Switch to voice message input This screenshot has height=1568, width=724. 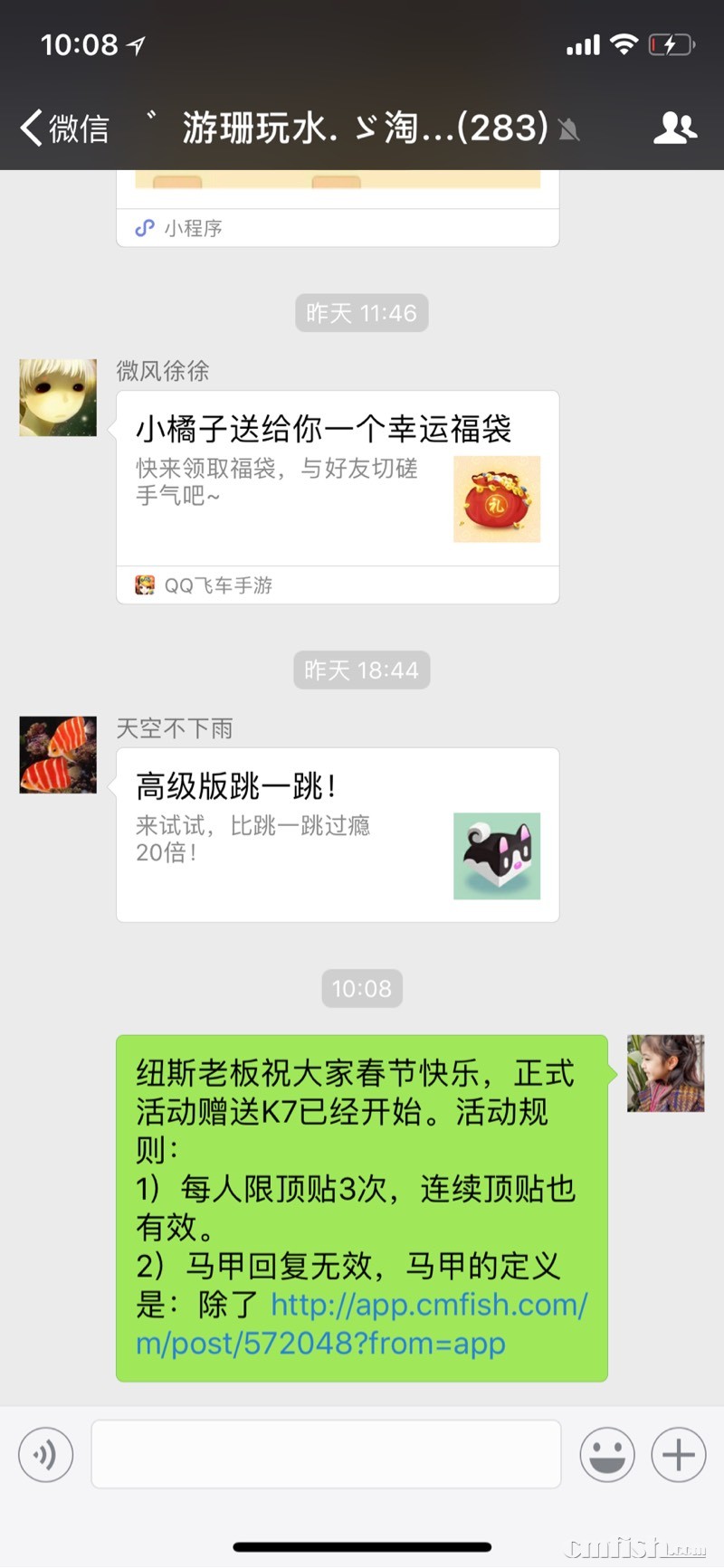45,1455
